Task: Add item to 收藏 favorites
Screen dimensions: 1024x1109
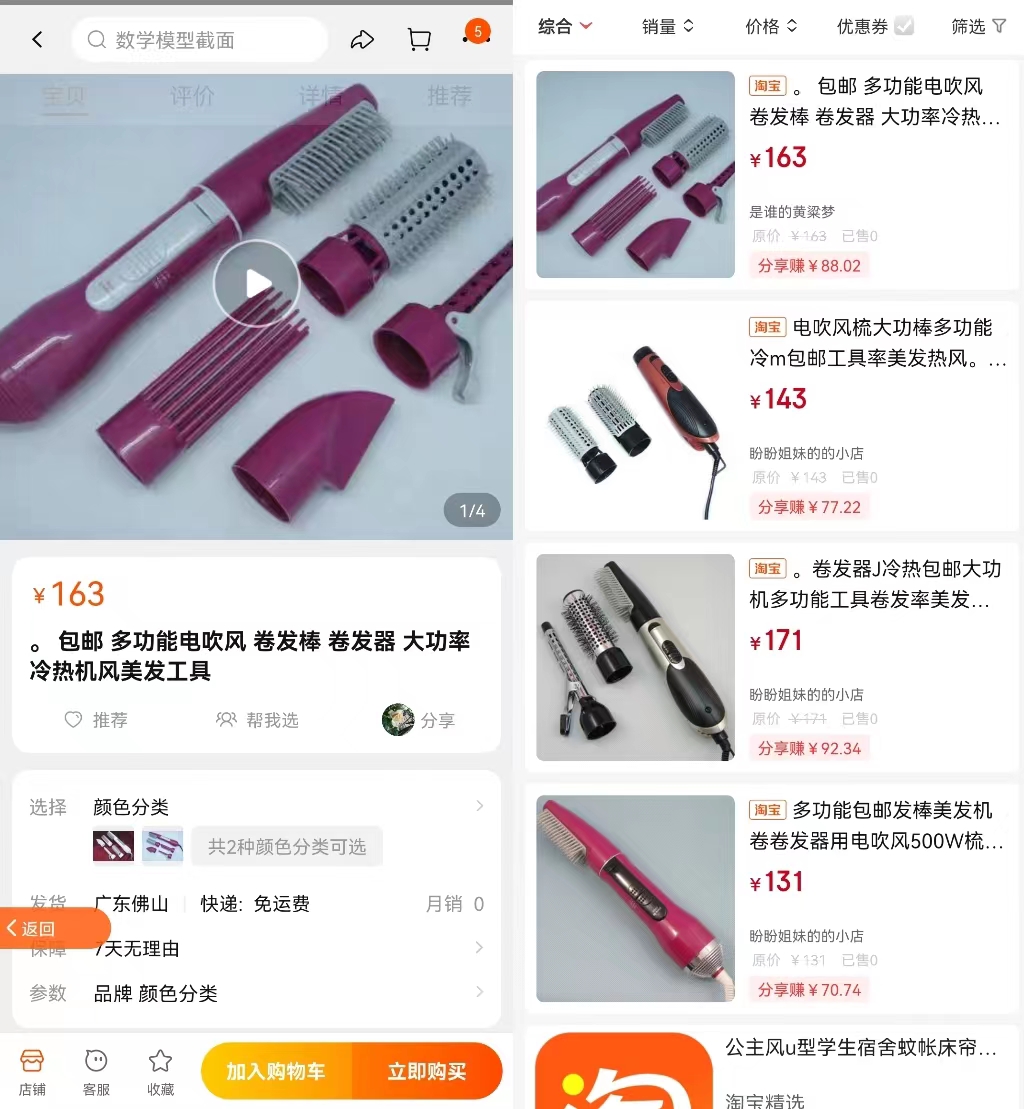Action: (160, 1071)
